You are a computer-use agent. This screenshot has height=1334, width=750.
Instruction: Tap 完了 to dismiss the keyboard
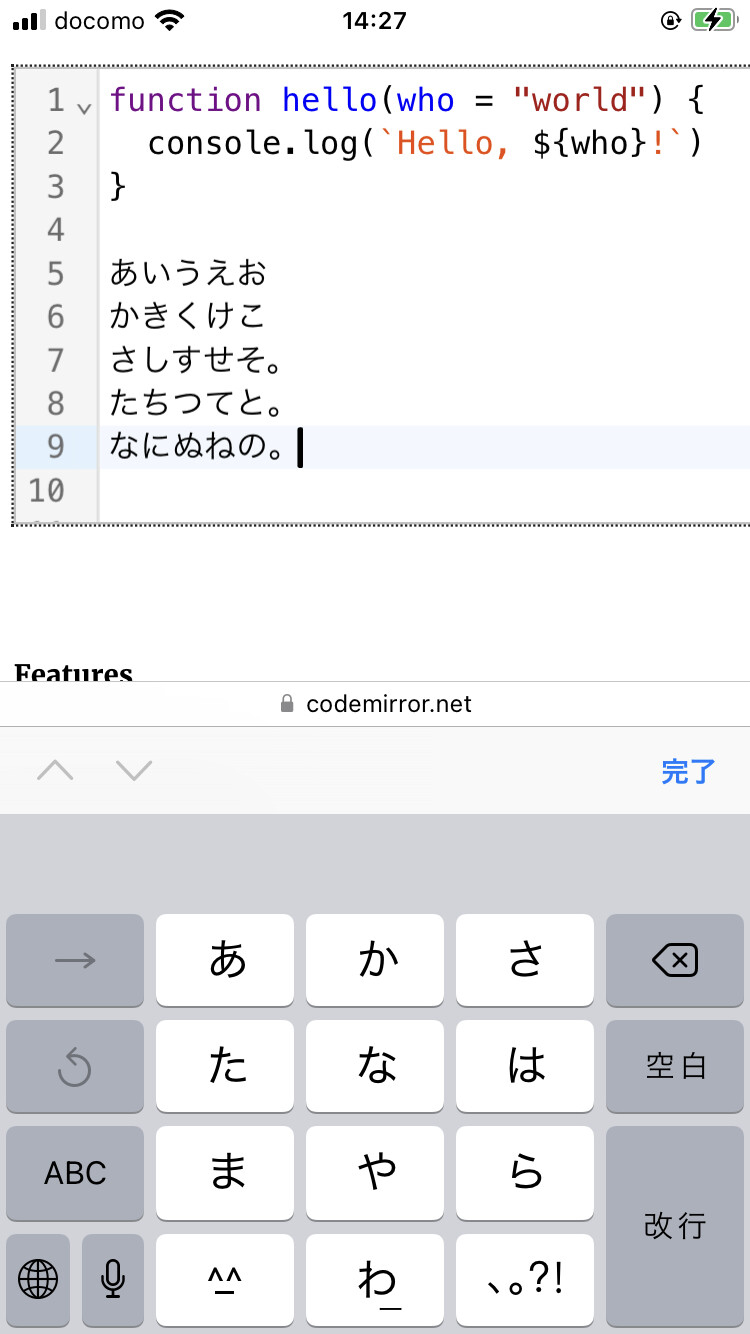(688, 771)
